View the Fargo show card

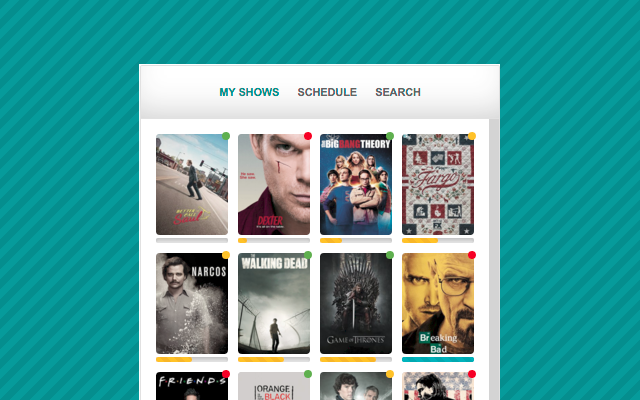438,185
